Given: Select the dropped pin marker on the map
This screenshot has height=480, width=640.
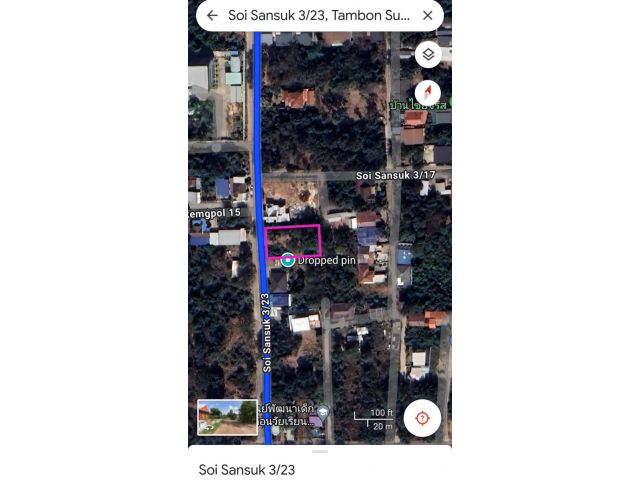Looking at the screenshot, I should pyautogui.click(x=288, y=260).
